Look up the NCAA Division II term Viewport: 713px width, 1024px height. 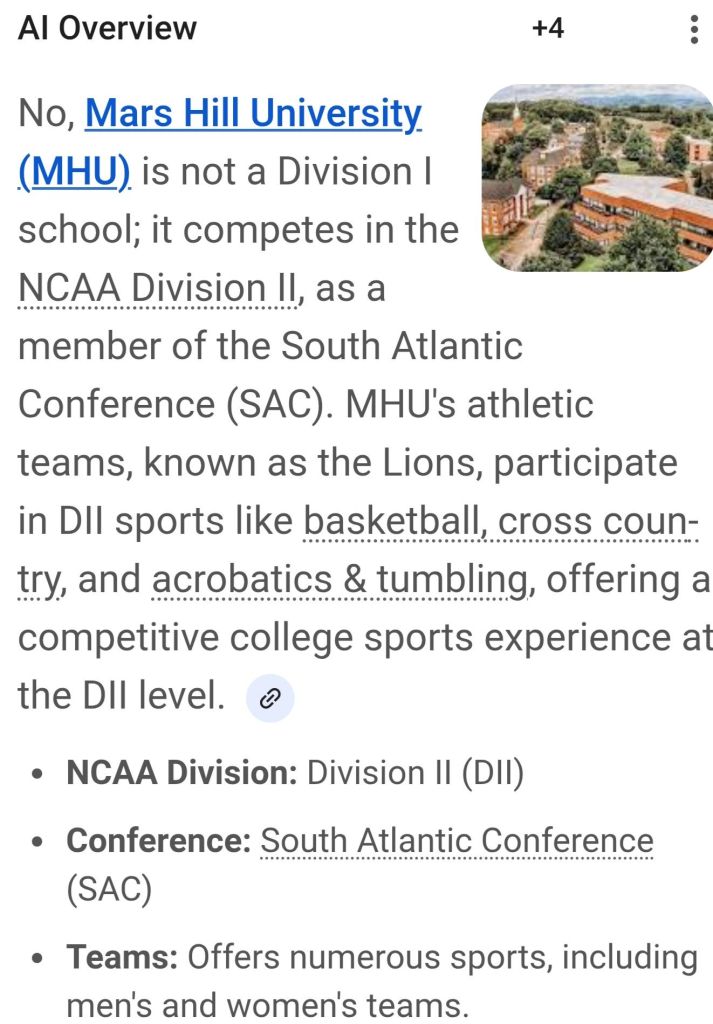point(158,288)
